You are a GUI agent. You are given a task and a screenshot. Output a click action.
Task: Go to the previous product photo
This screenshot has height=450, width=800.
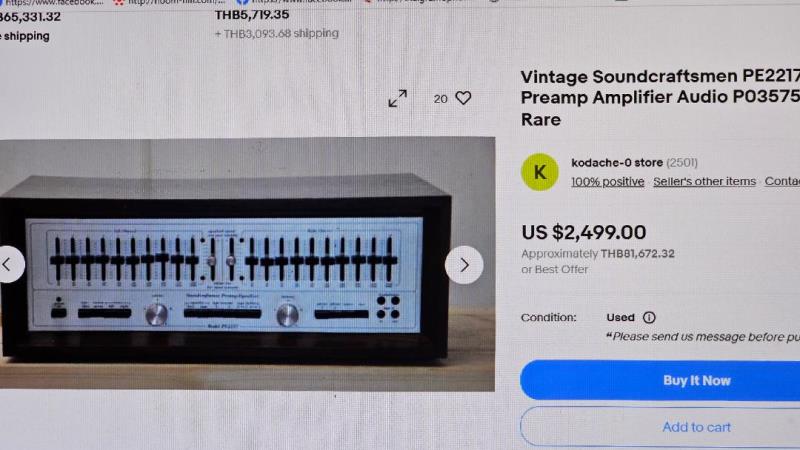(x=8, y=265)
